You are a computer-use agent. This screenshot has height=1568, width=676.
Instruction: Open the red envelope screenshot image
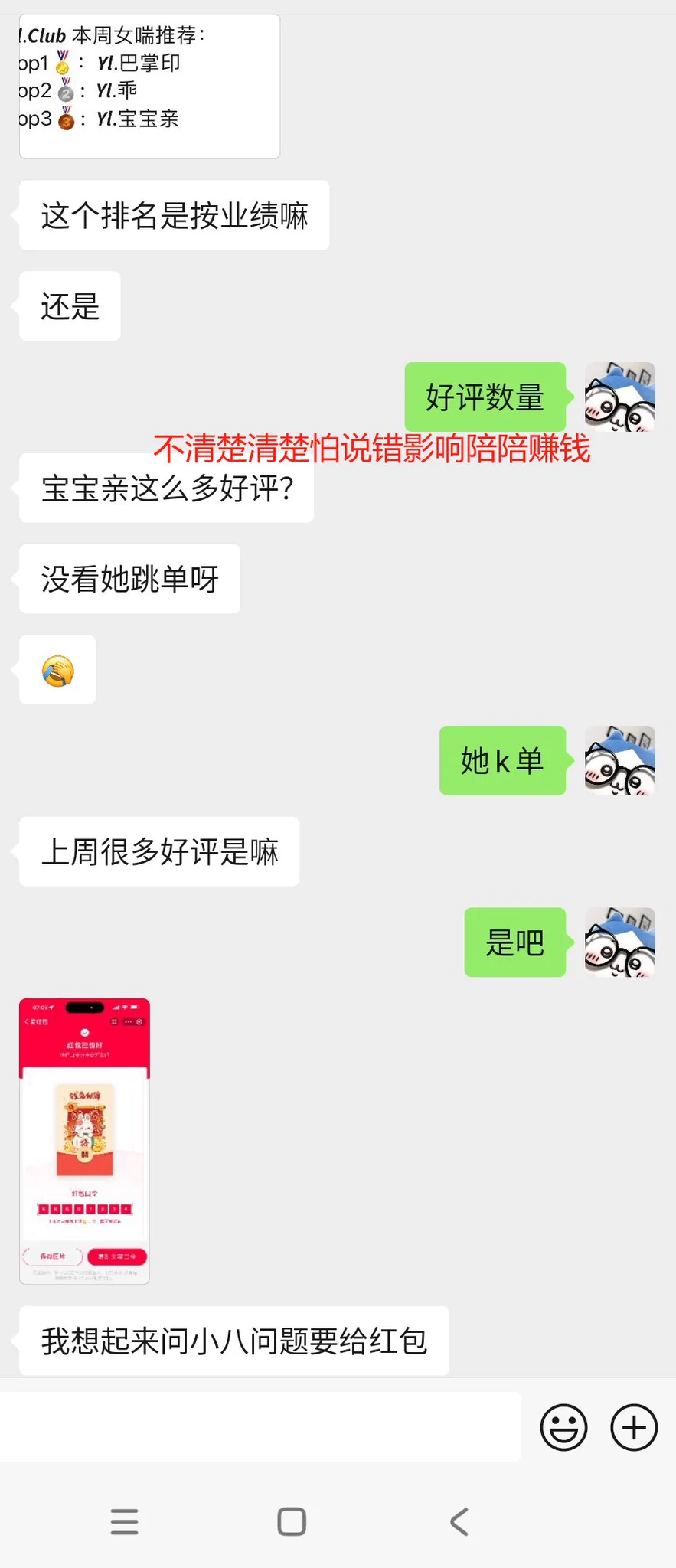pyautogui.click(x=84, y=1141)
